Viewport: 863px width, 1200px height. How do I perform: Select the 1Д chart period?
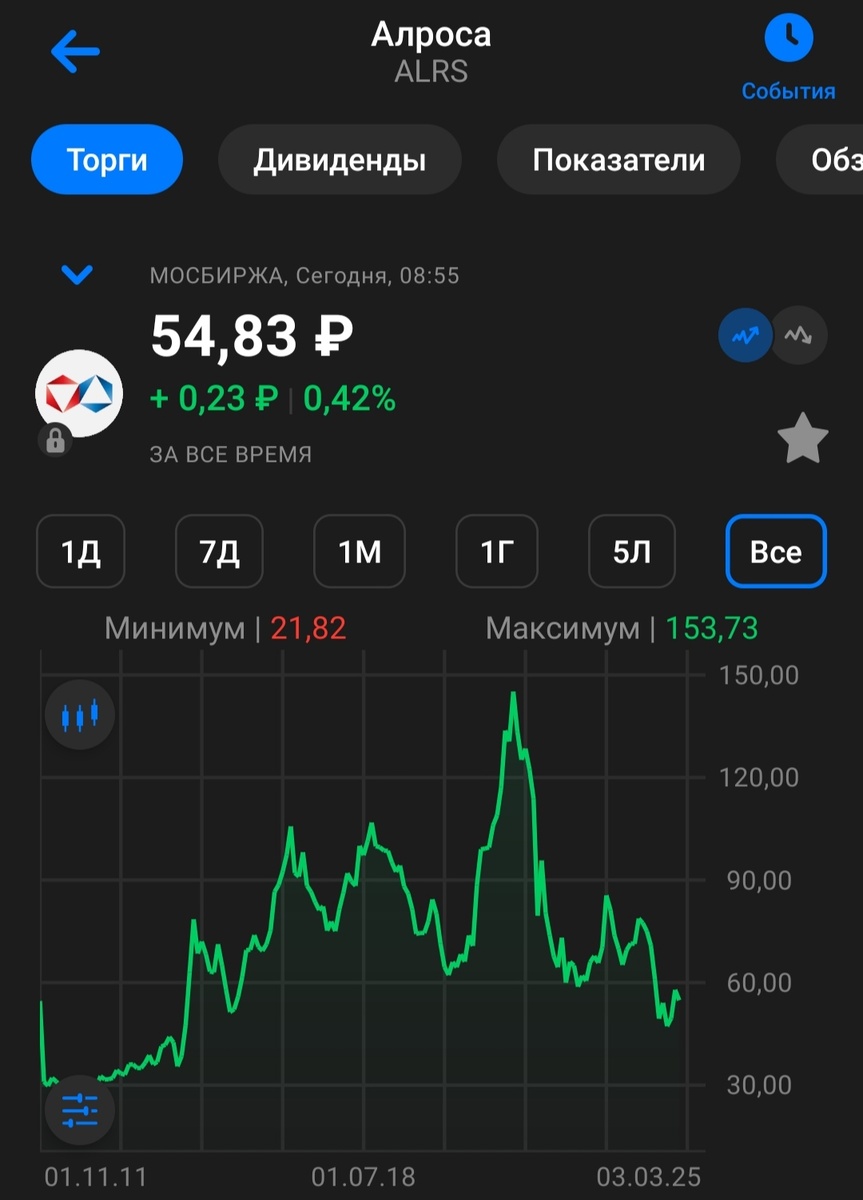click(80, 551)
